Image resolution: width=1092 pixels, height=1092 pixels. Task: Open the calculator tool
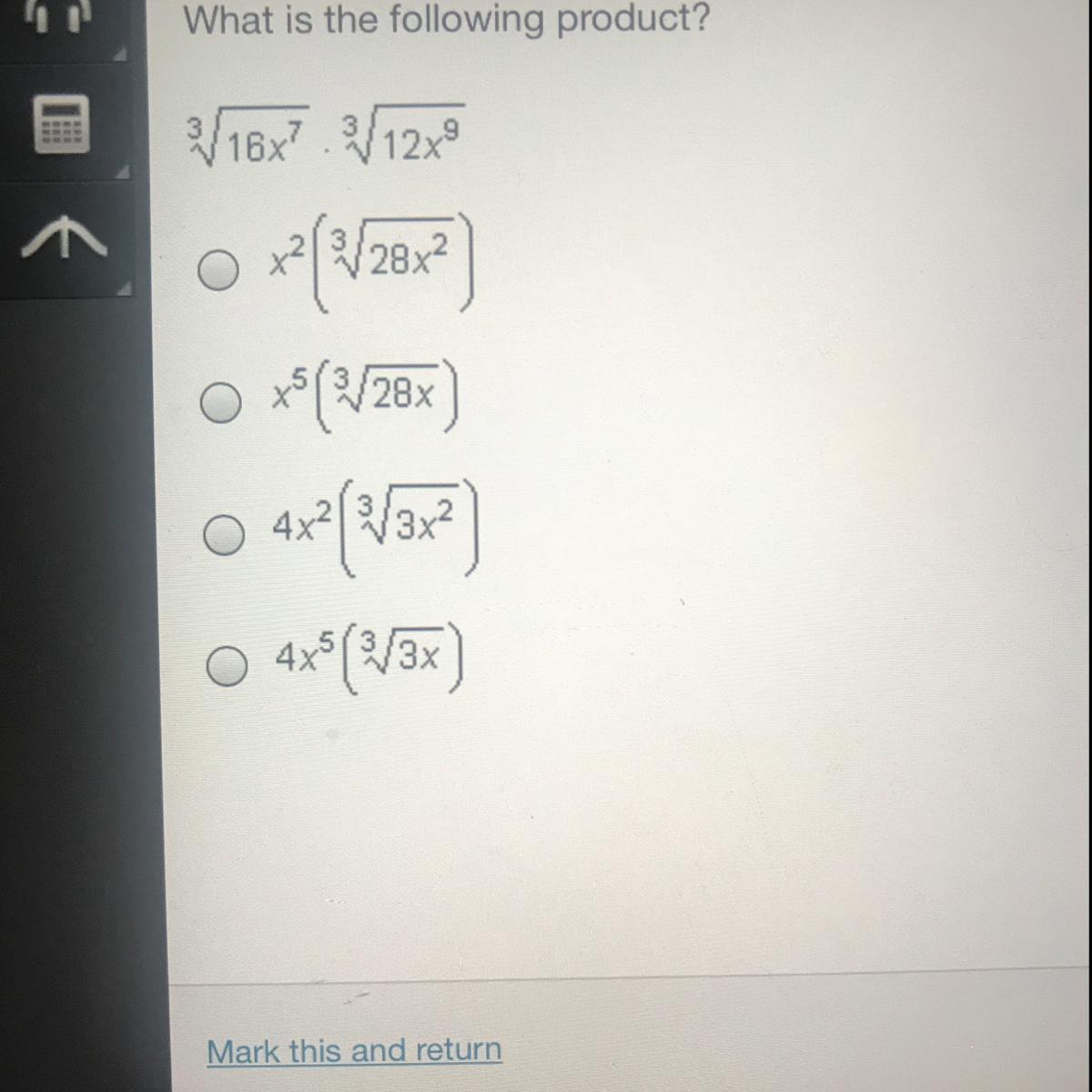(x=62, y=123)
